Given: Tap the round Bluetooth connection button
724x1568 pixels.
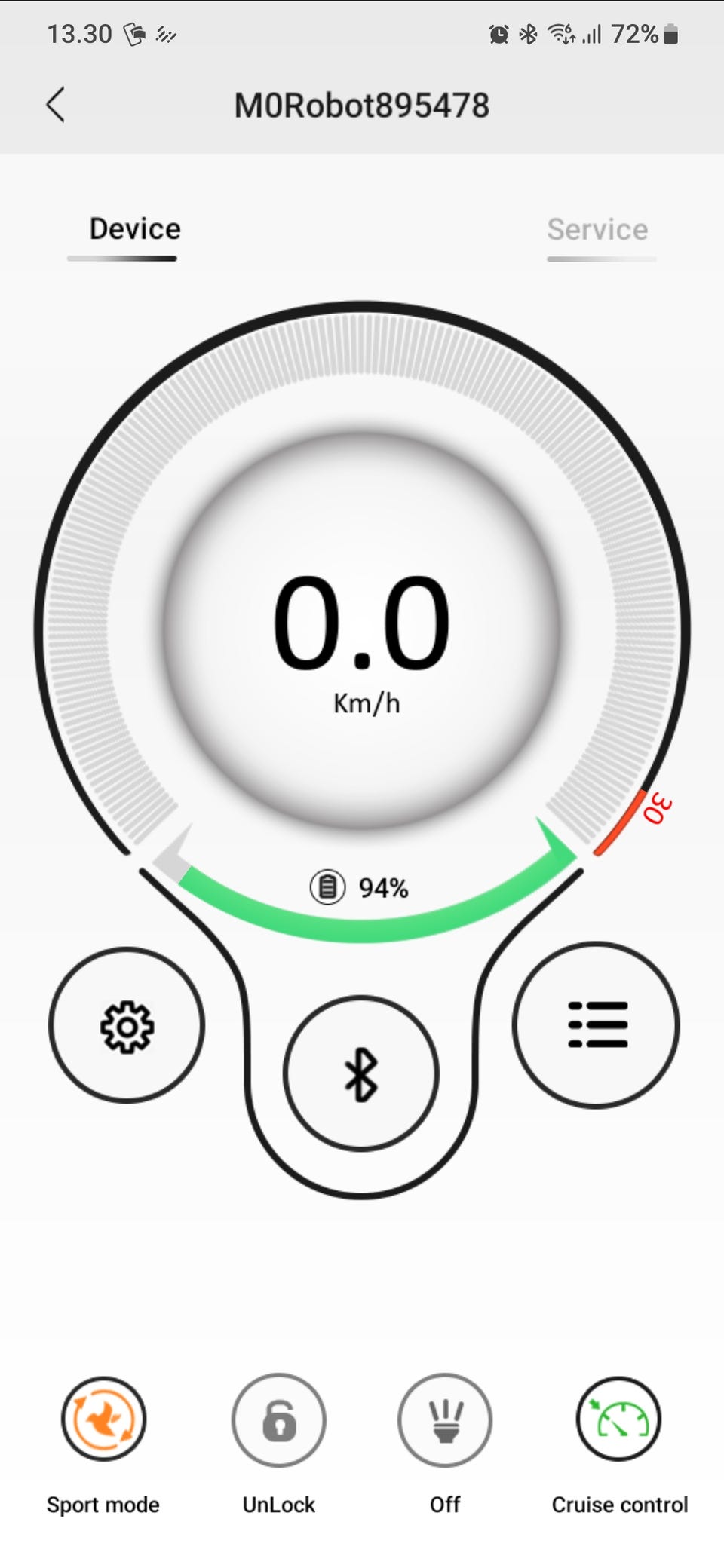Looking at the screenshot, I should point(361,1073).
